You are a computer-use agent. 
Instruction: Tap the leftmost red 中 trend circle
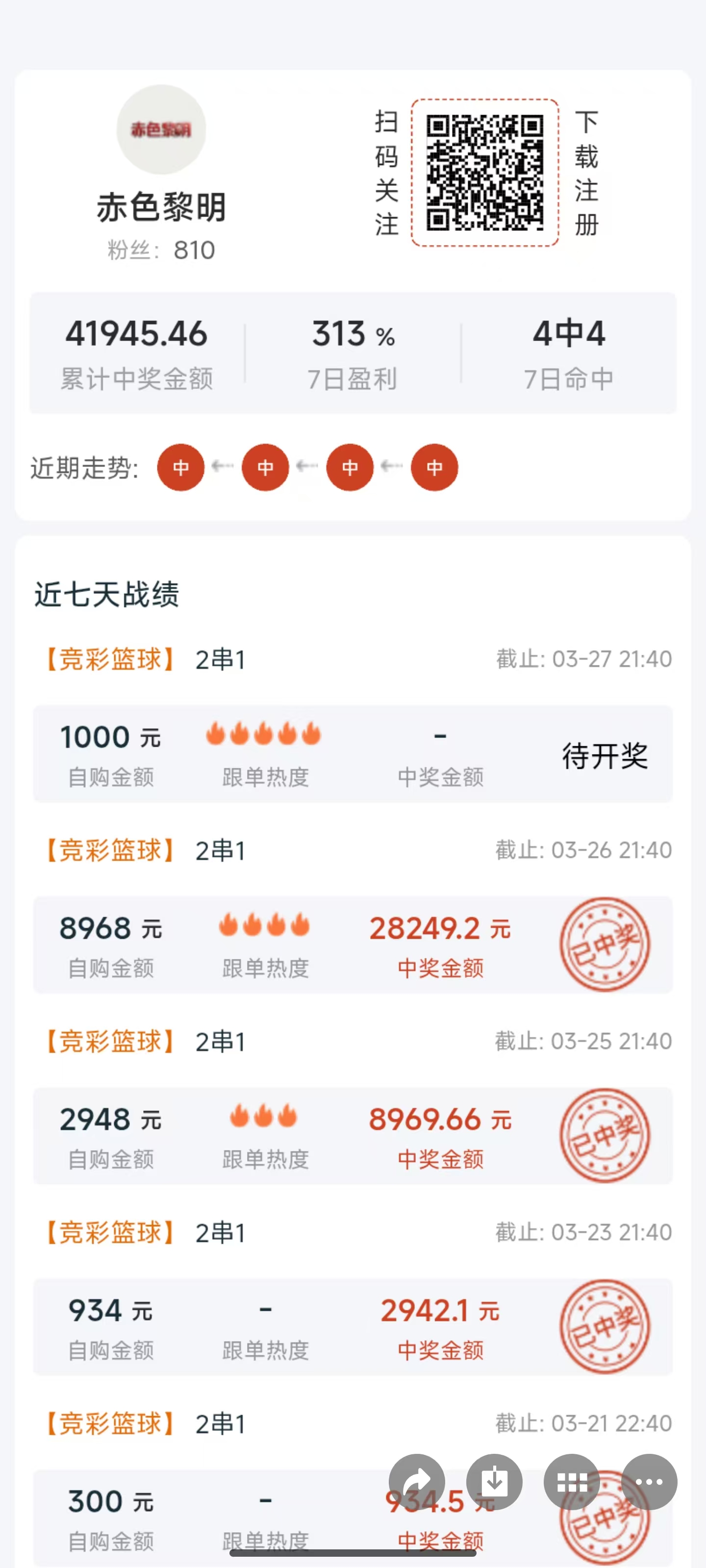click(x=181, y=467)
